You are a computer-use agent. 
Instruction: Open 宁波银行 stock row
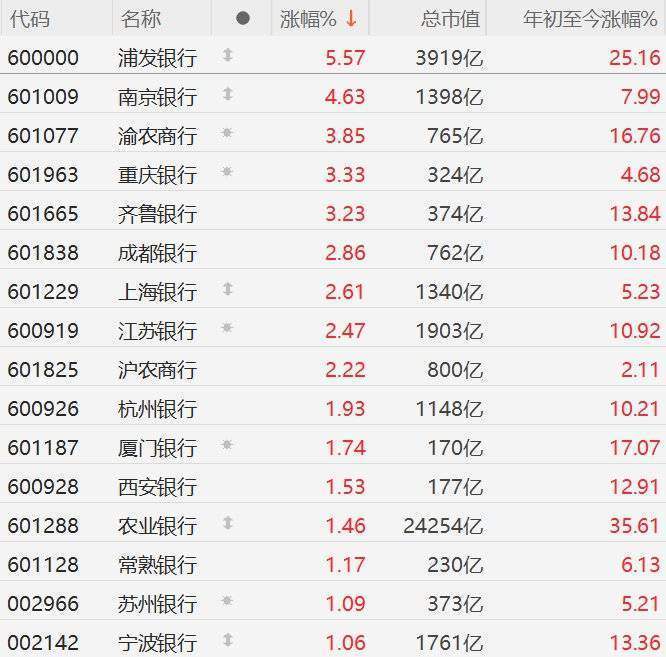(x=157, y=642)
